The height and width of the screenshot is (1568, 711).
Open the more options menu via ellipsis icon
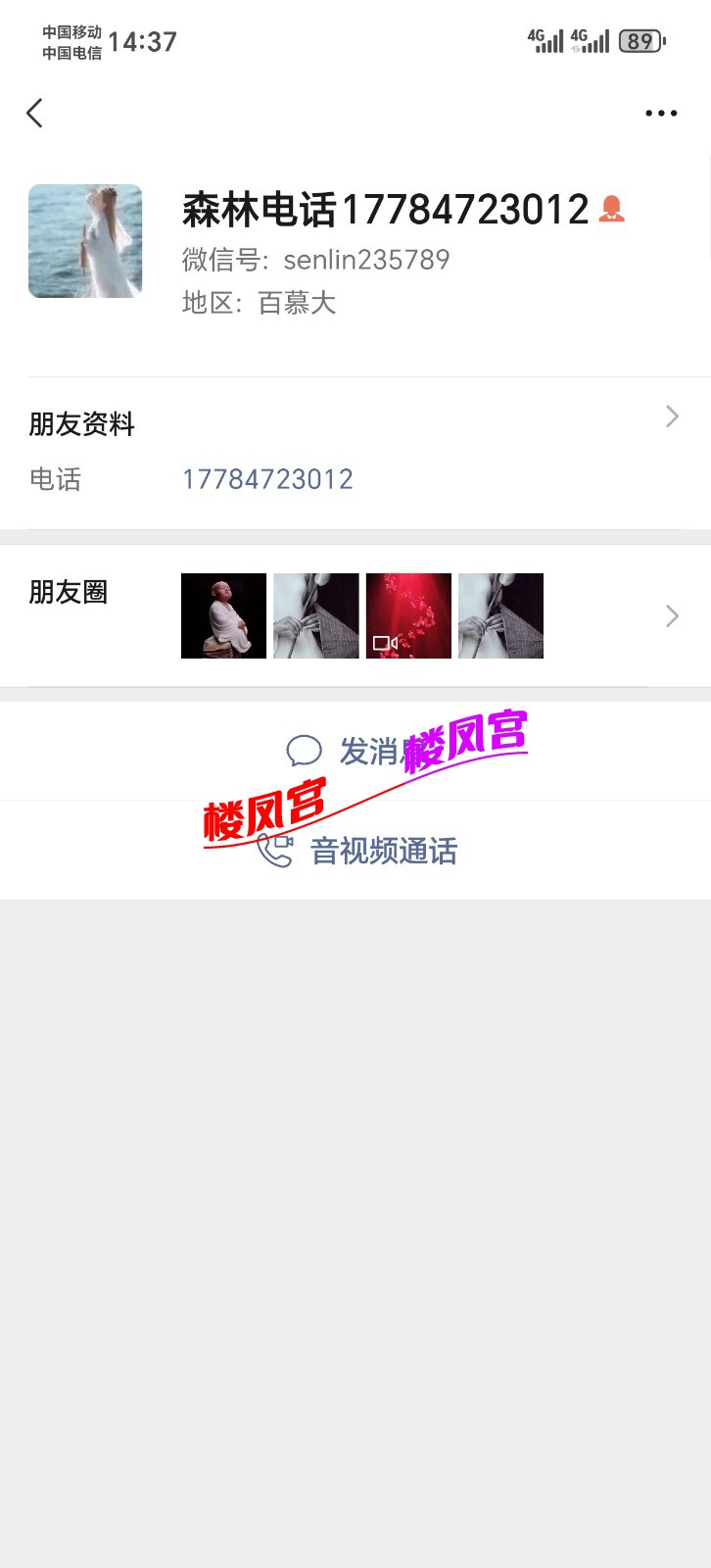(662, 113)
